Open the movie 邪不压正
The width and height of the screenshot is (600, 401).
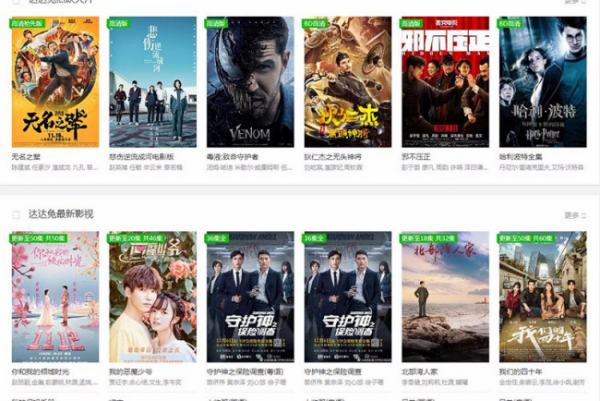(444, 82)
